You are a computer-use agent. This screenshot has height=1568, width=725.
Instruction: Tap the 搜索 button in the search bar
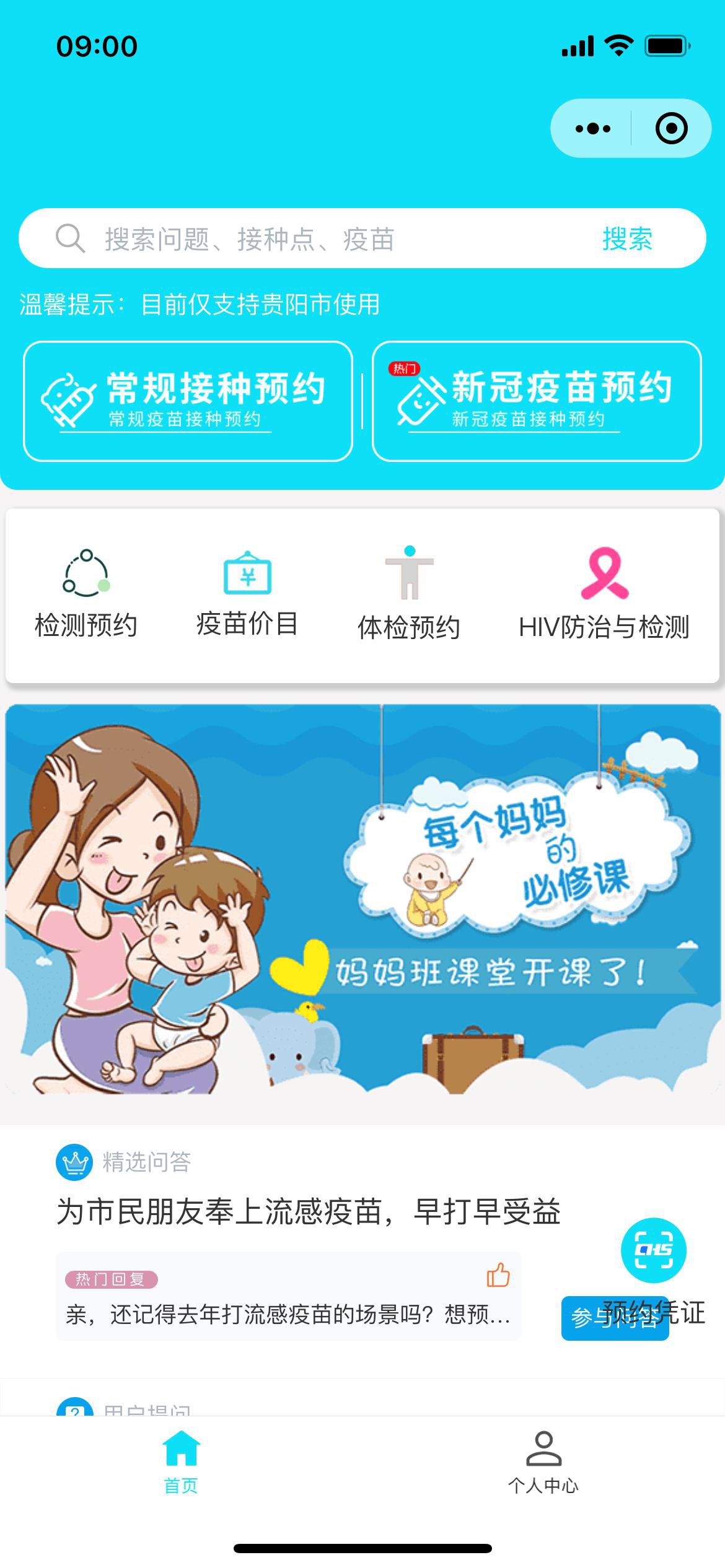(627, 238)
